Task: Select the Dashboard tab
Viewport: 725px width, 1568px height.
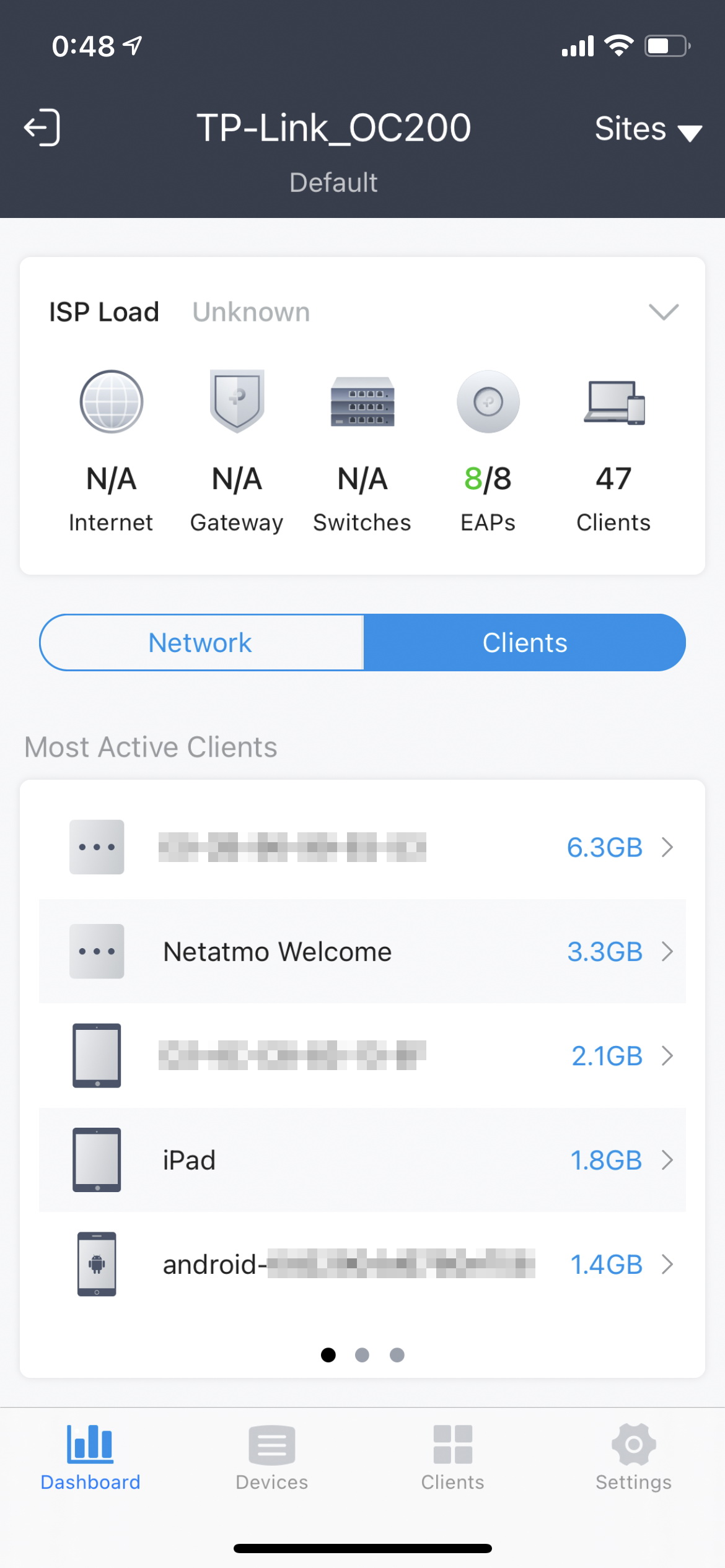Action: (x=90, y=1458)
